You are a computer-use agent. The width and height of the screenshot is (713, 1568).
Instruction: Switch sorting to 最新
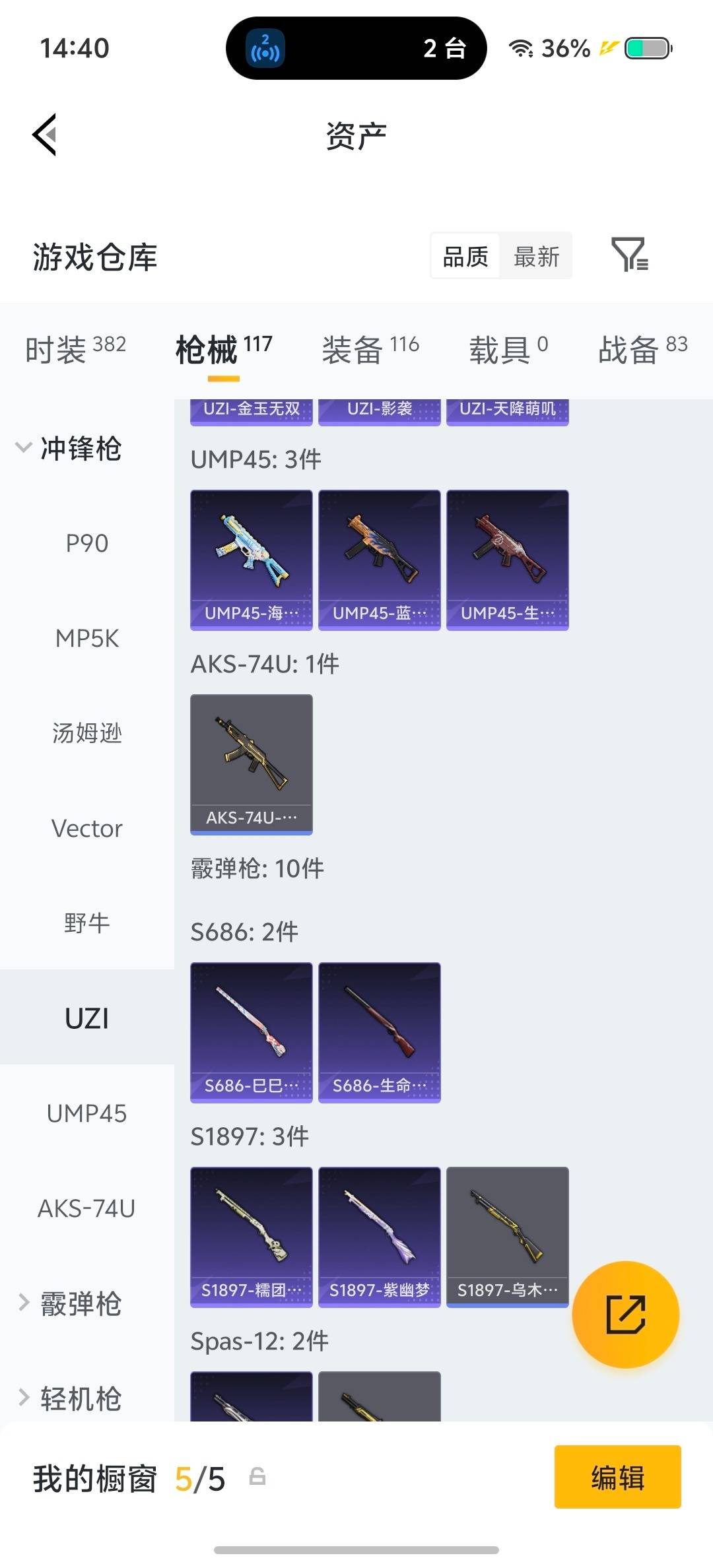click(x=537, y=256)
